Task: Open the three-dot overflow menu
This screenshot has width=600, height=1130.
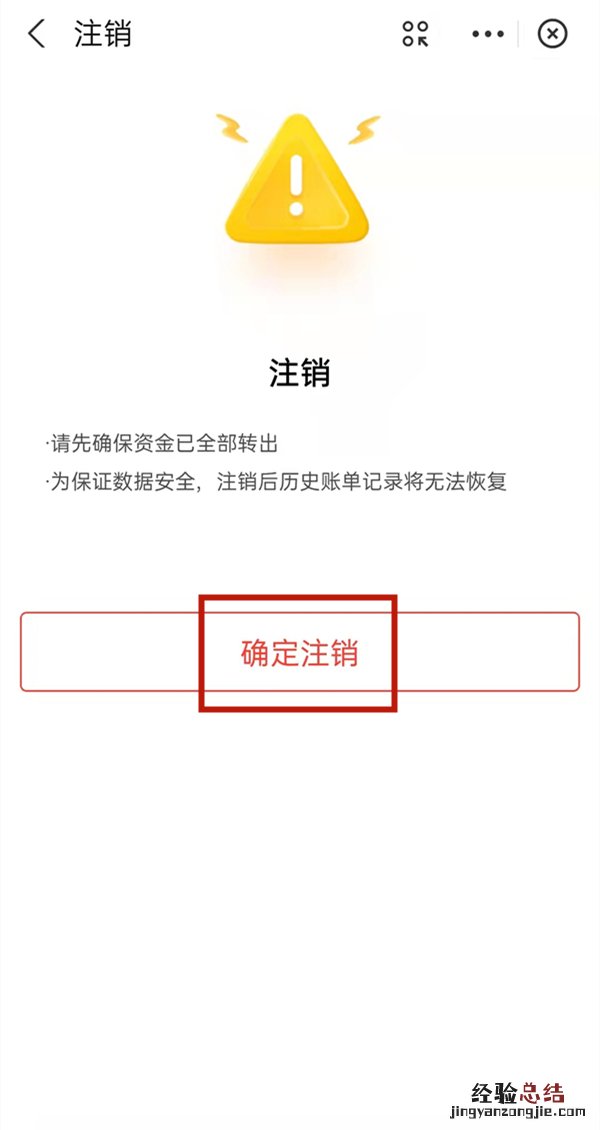Action: pos(488,34)
